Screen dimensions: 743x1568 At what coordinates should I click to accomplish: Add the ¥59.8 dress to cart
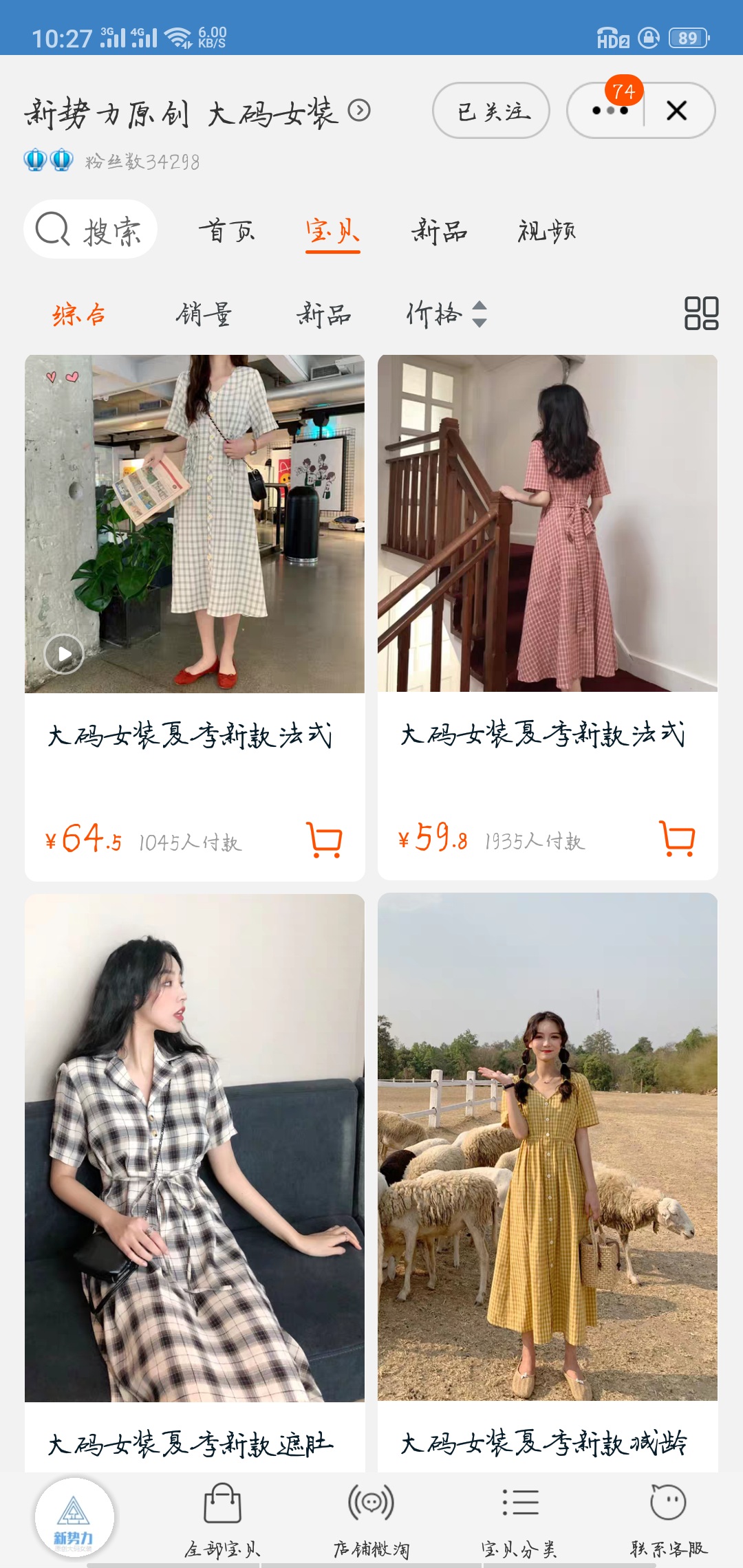coord(677,838)
